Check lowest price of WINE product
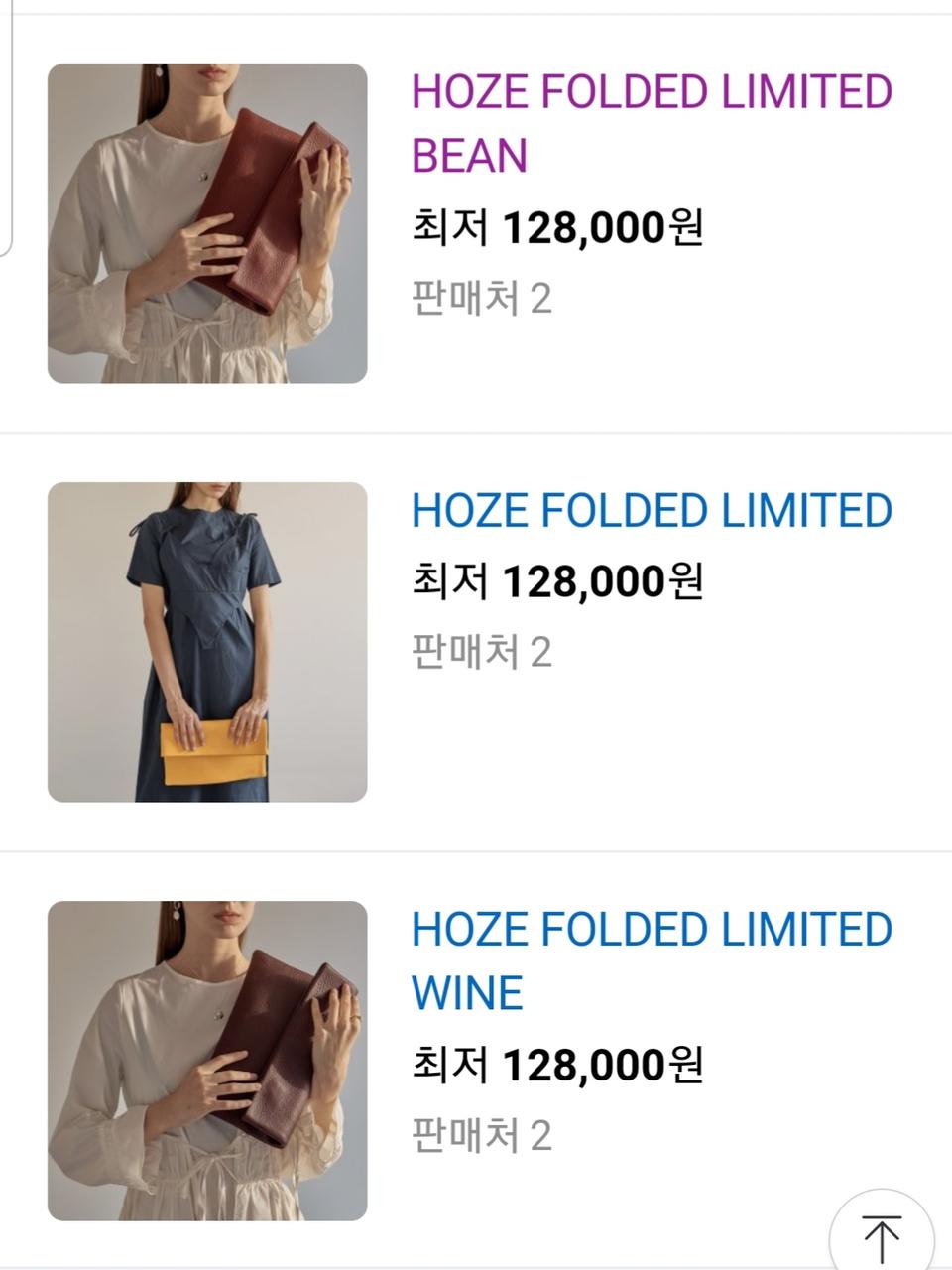 click(560, 1065)
